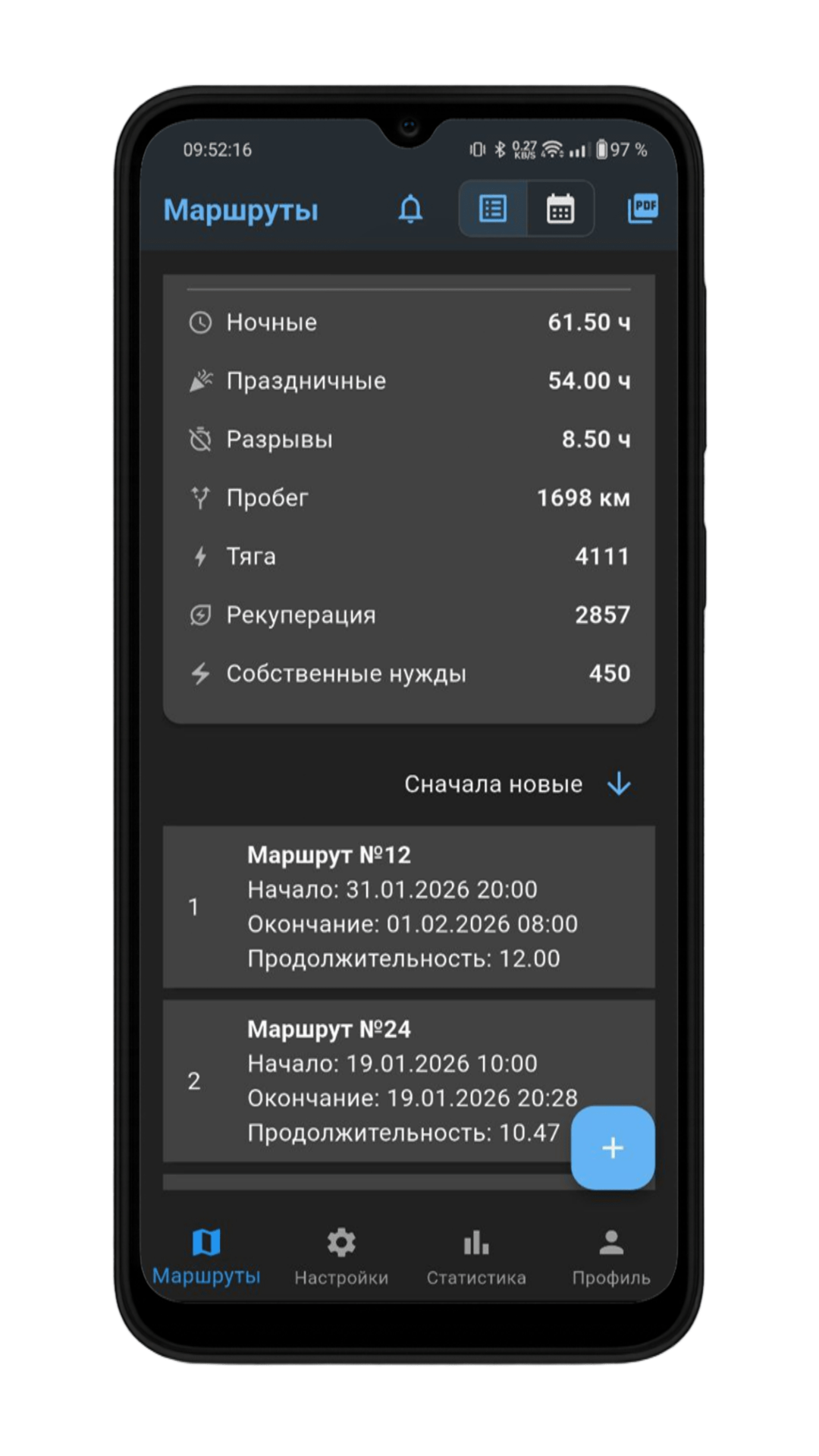Open the Статистика tab

[x=476, y=1256]
